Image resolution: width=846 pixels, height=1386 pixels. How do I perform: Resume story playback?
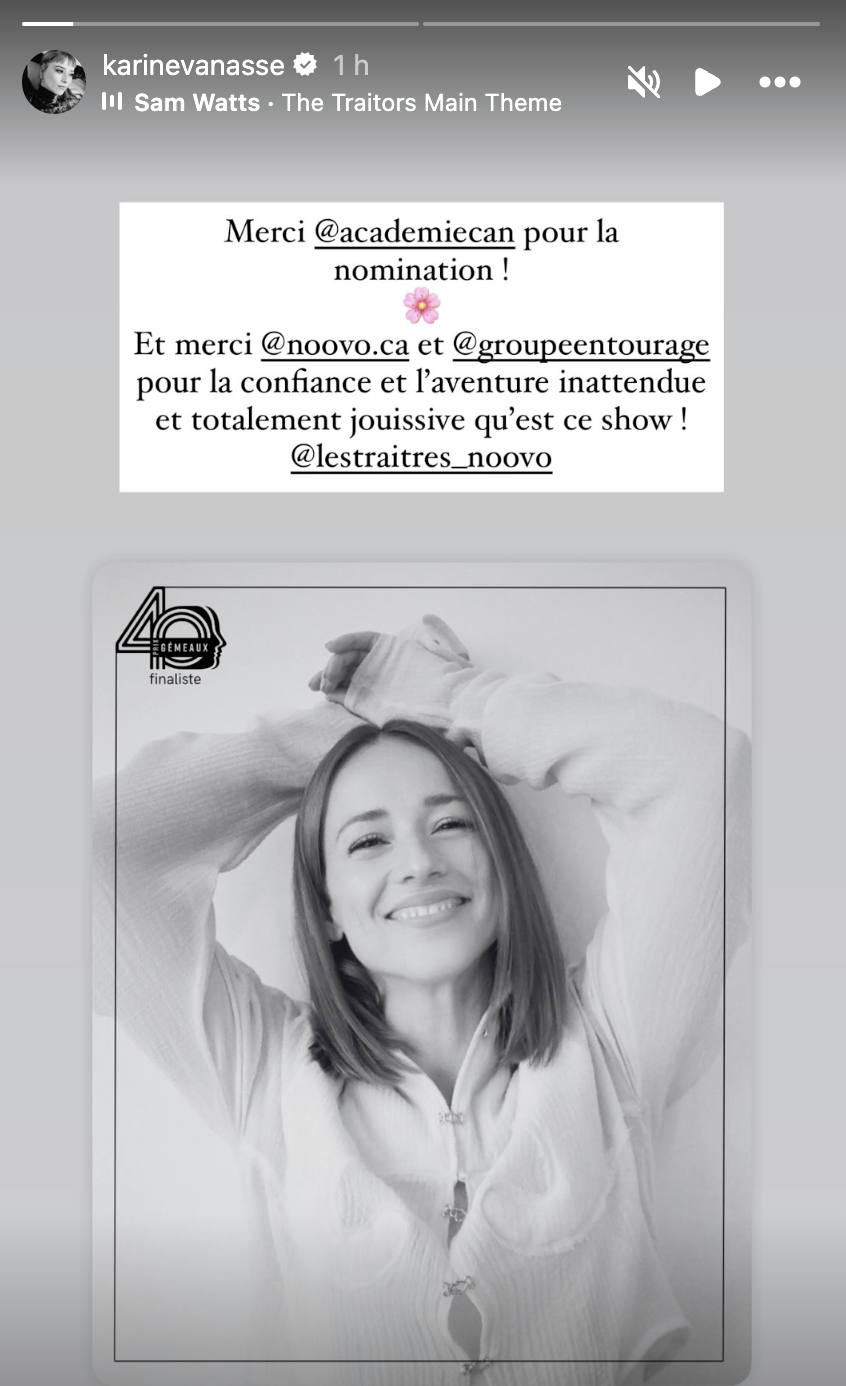707,82
